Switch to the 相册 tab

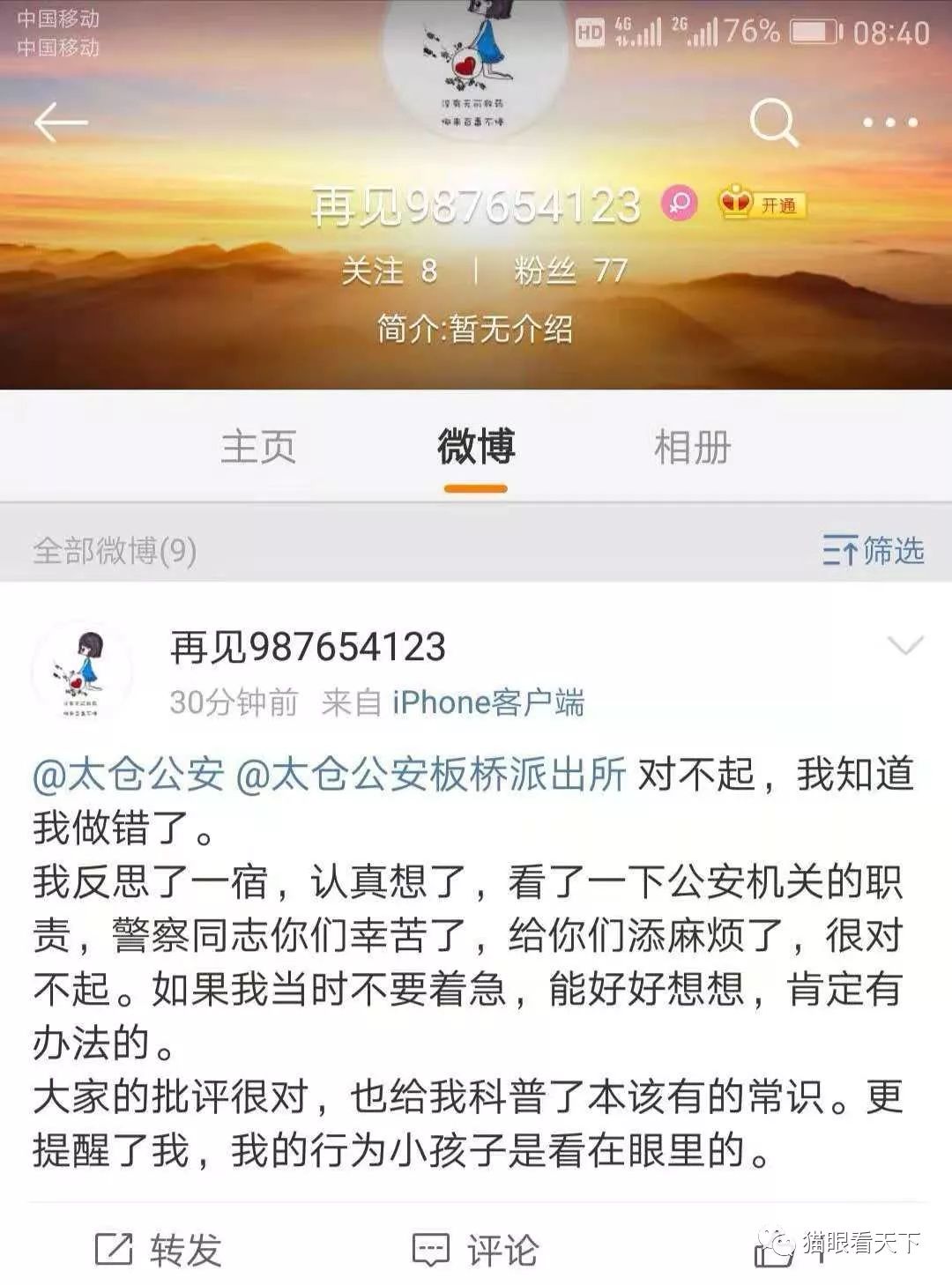tap(692, 447)
